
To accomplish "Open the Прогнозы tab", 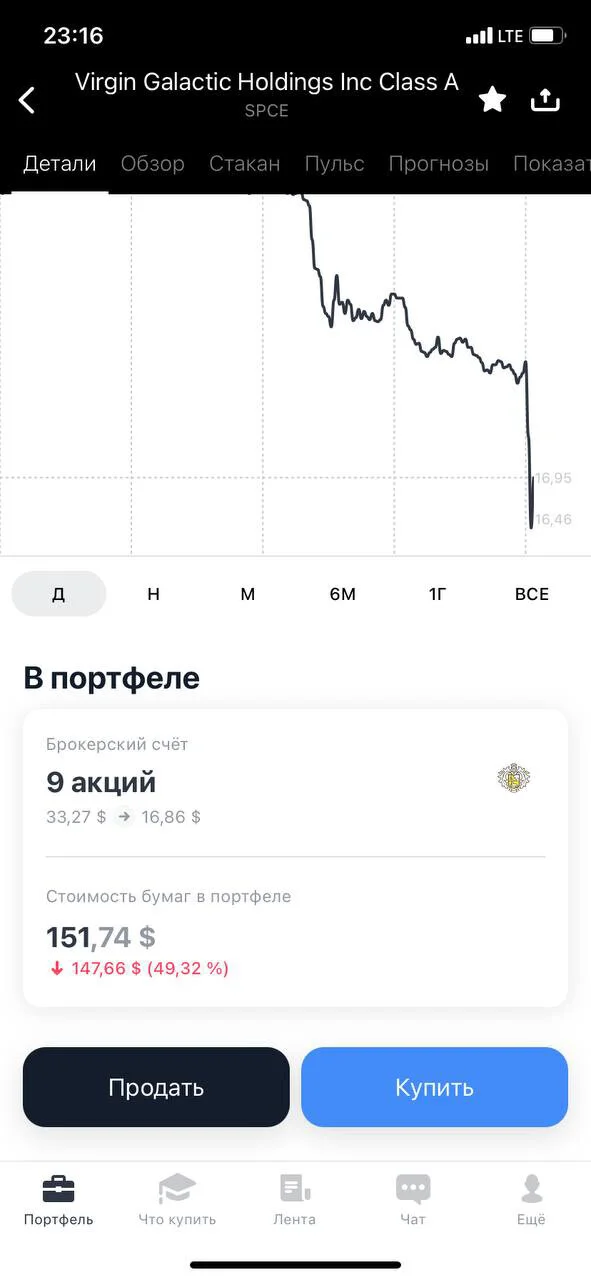I will (438, 164).
